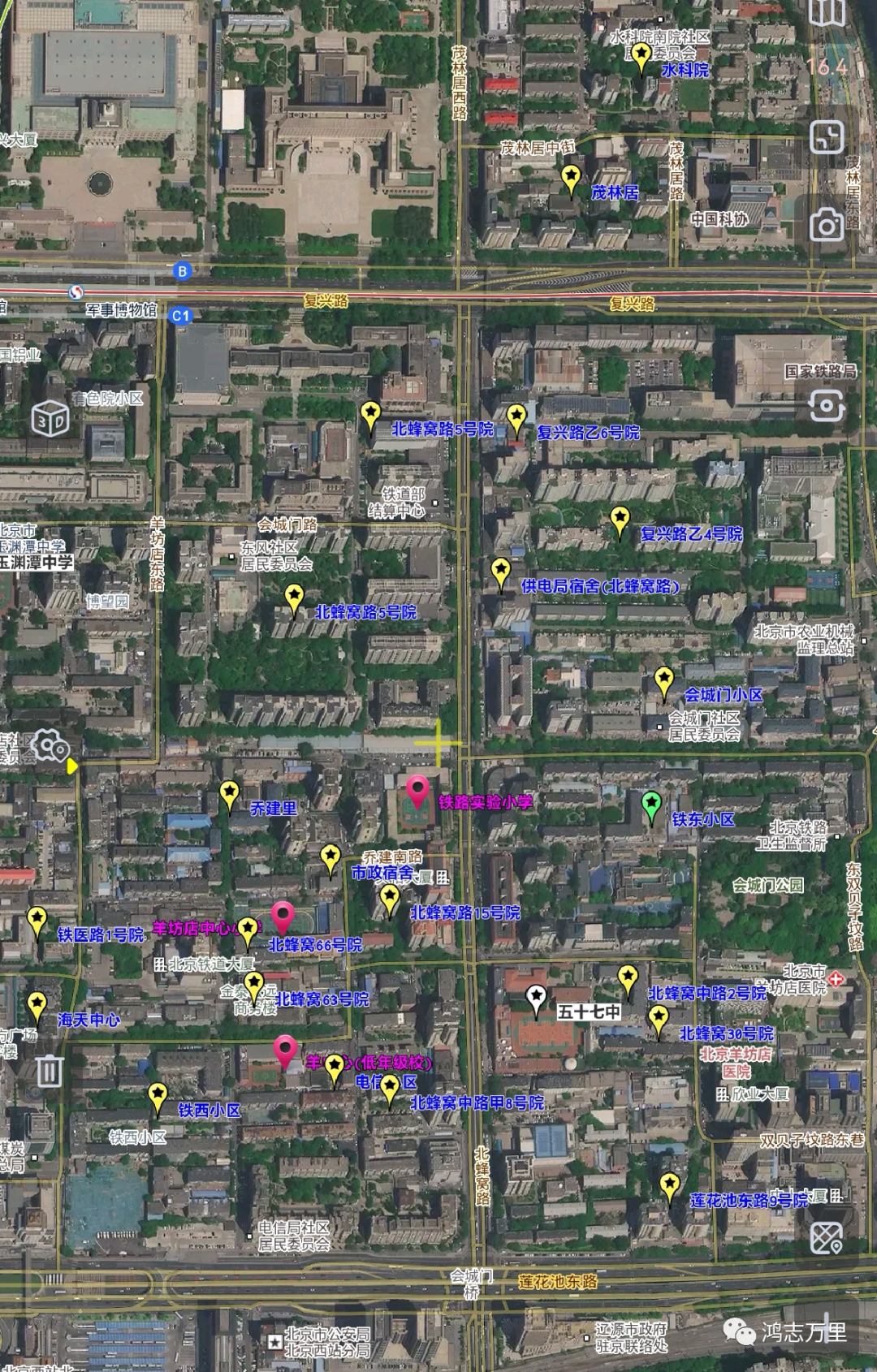Select the 铁路实验小学 pink marker
Viewport: 877px width, 1372px height.
(417, 791)
